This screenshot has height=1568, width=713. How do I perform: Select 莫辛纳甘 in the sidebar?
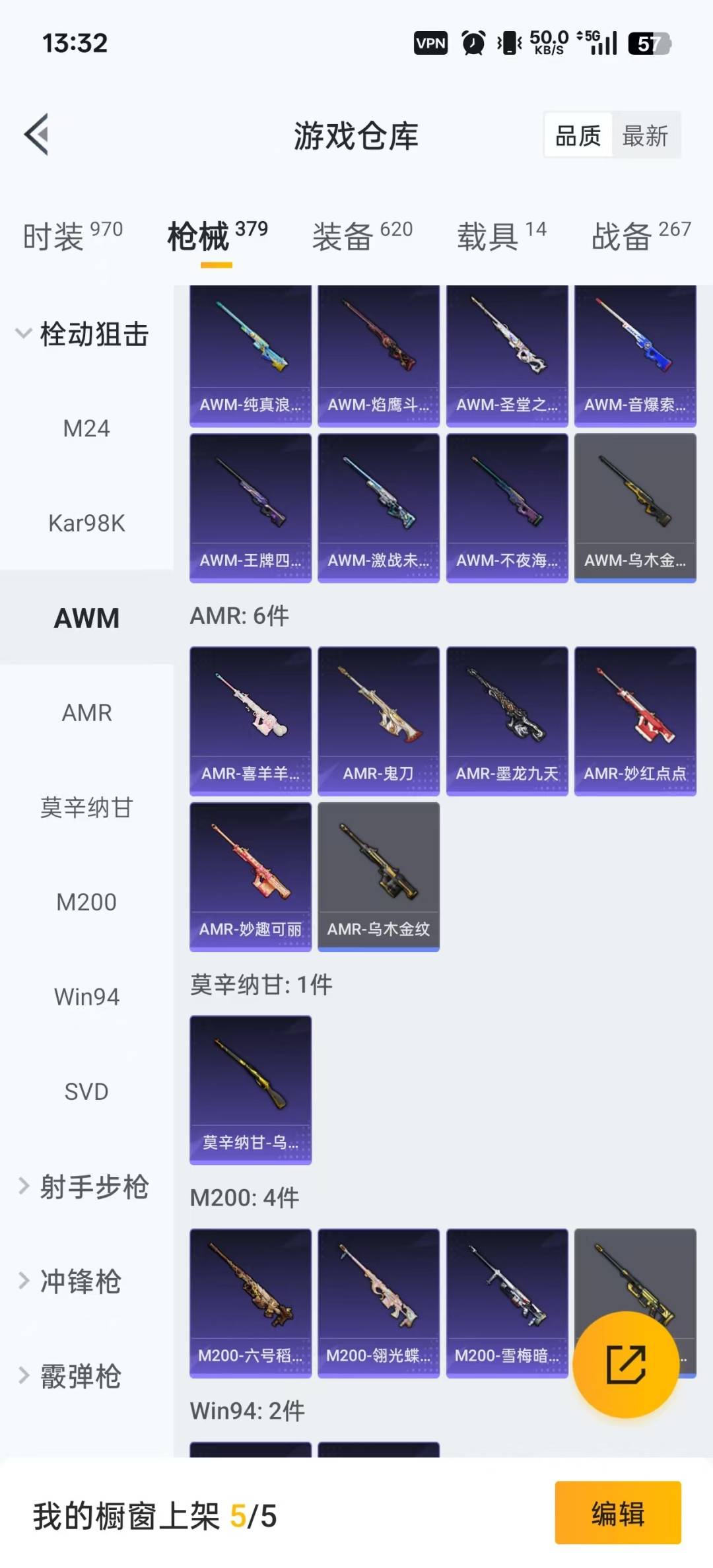[x=86, y=807]
